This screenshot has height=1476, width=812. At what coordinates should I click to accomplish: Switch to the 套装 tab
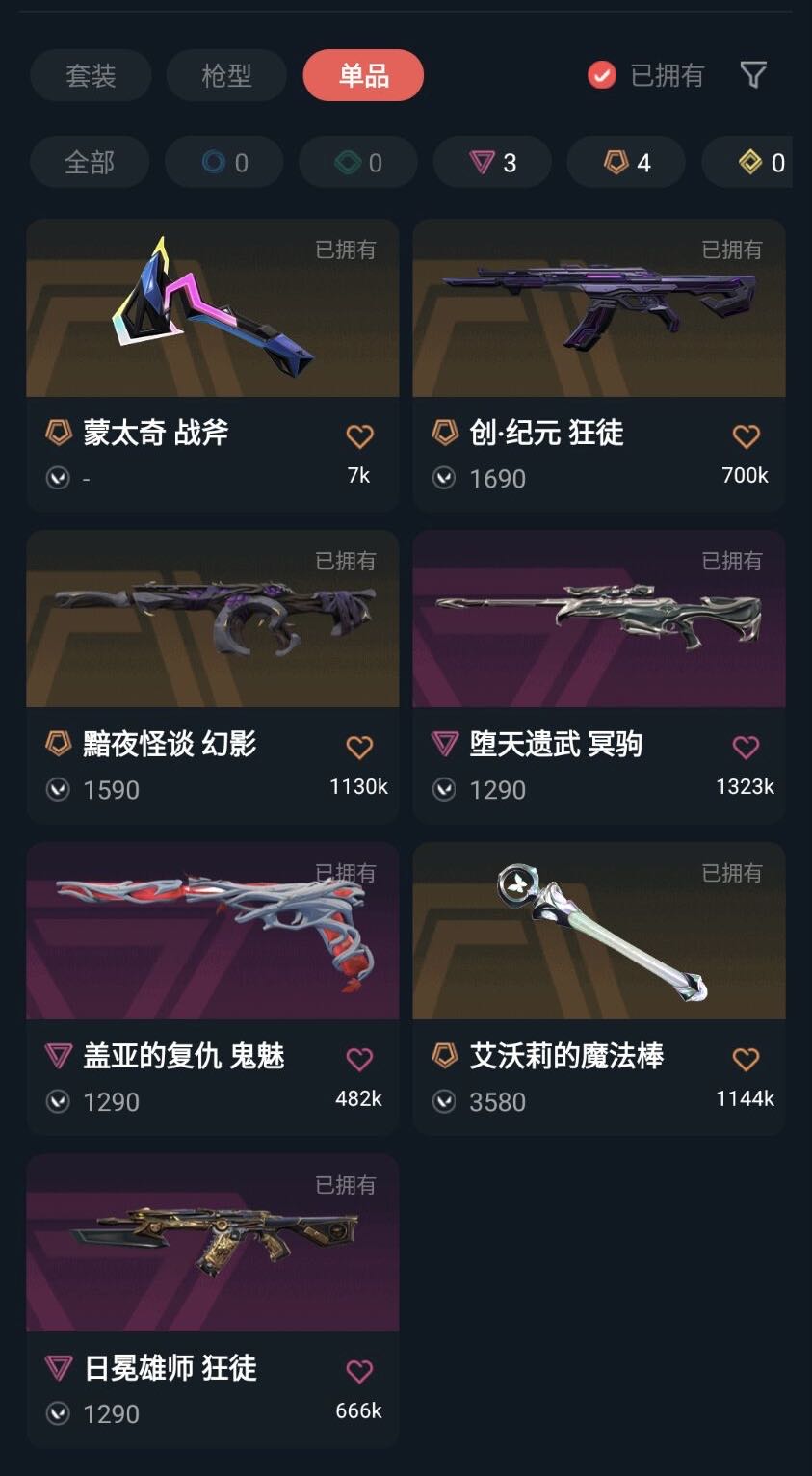coord(91,75)
